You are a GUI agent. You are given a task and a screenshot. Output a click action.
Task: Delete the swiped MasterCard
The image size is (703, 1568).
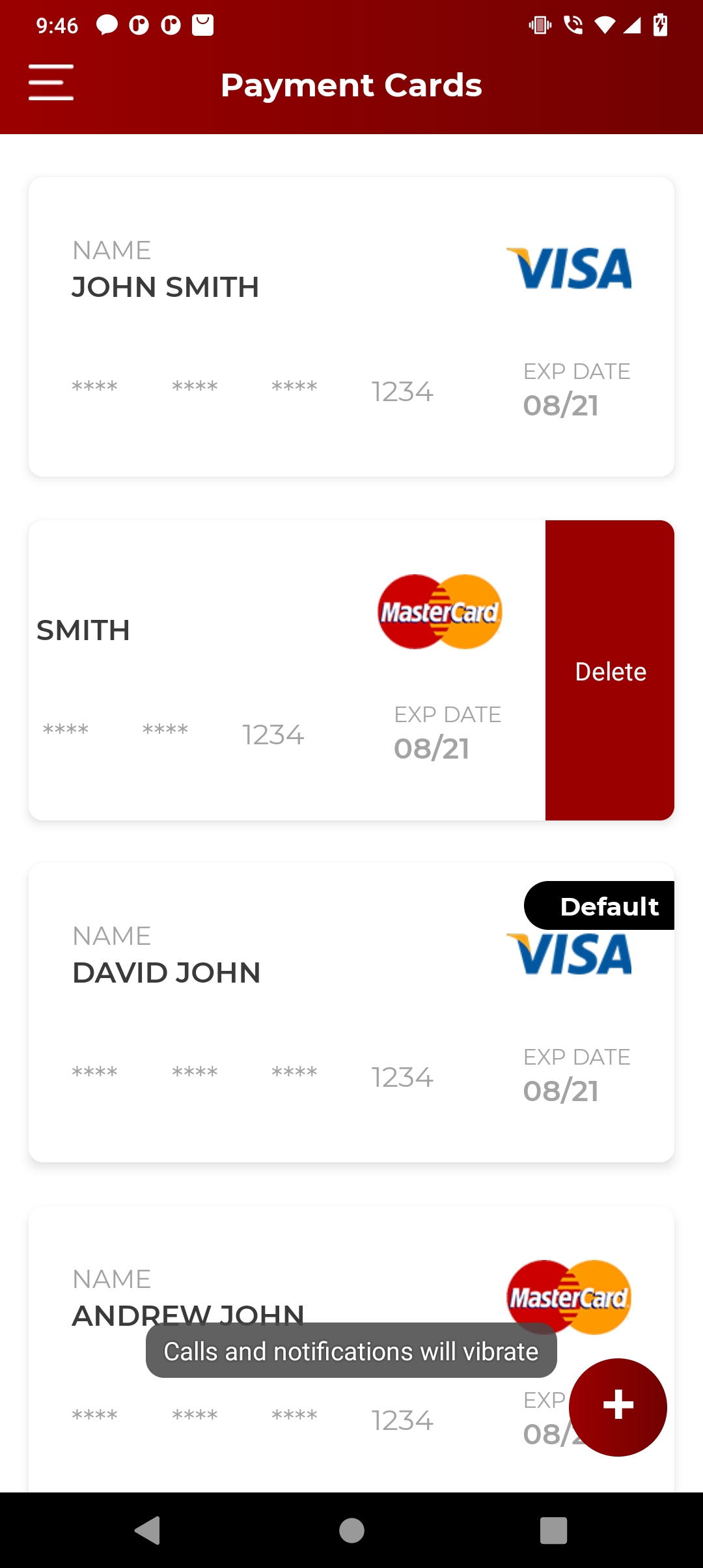[610, 671]
